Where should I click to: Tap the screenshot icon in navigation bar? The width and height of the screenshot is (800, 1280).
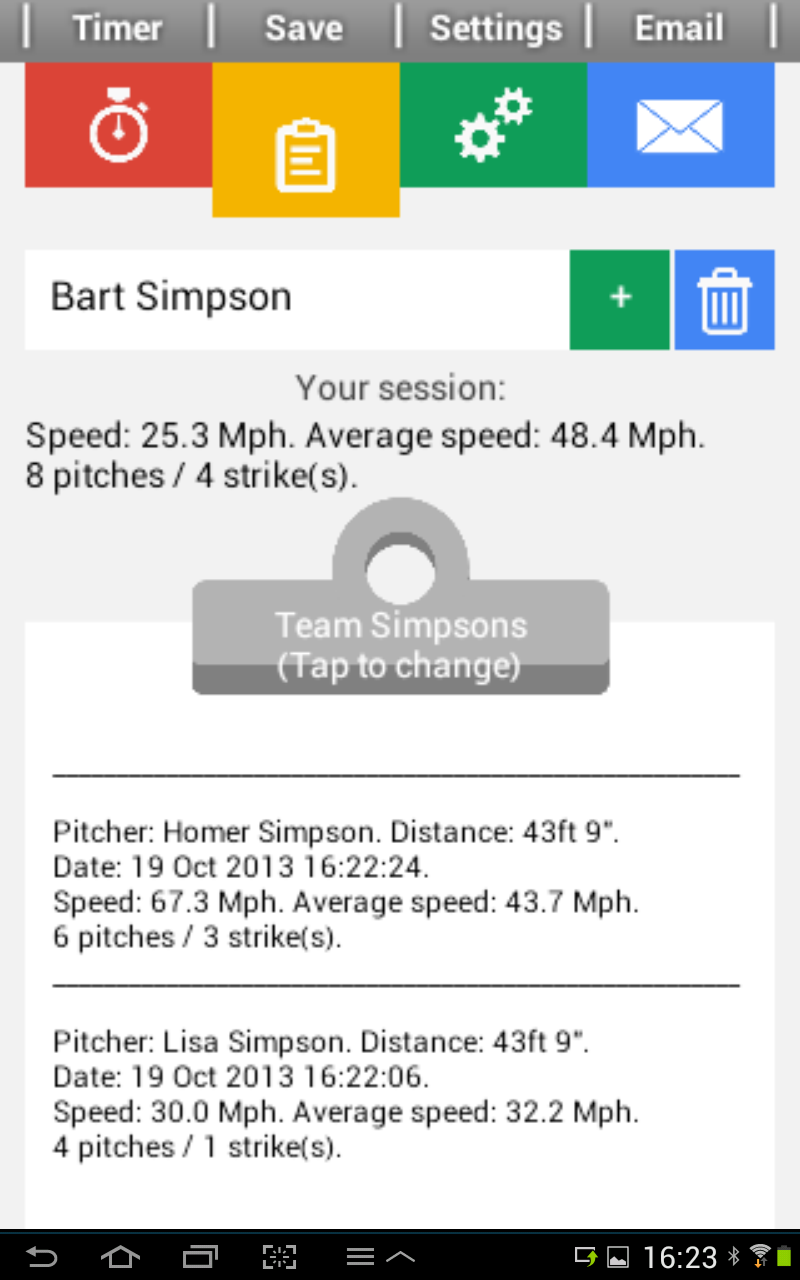280,1256
